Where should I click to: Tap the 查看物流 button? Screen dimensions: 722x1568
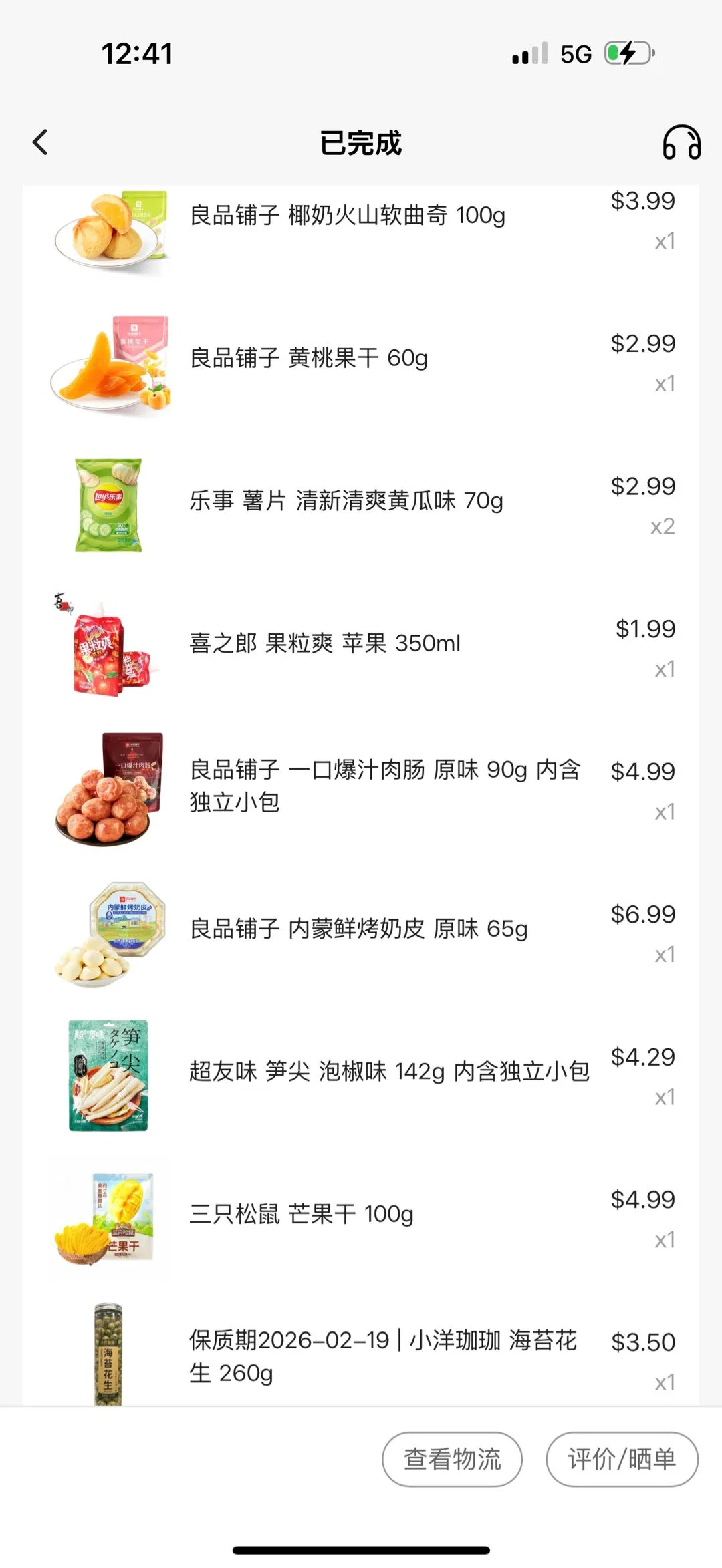tap(452, 1460)
